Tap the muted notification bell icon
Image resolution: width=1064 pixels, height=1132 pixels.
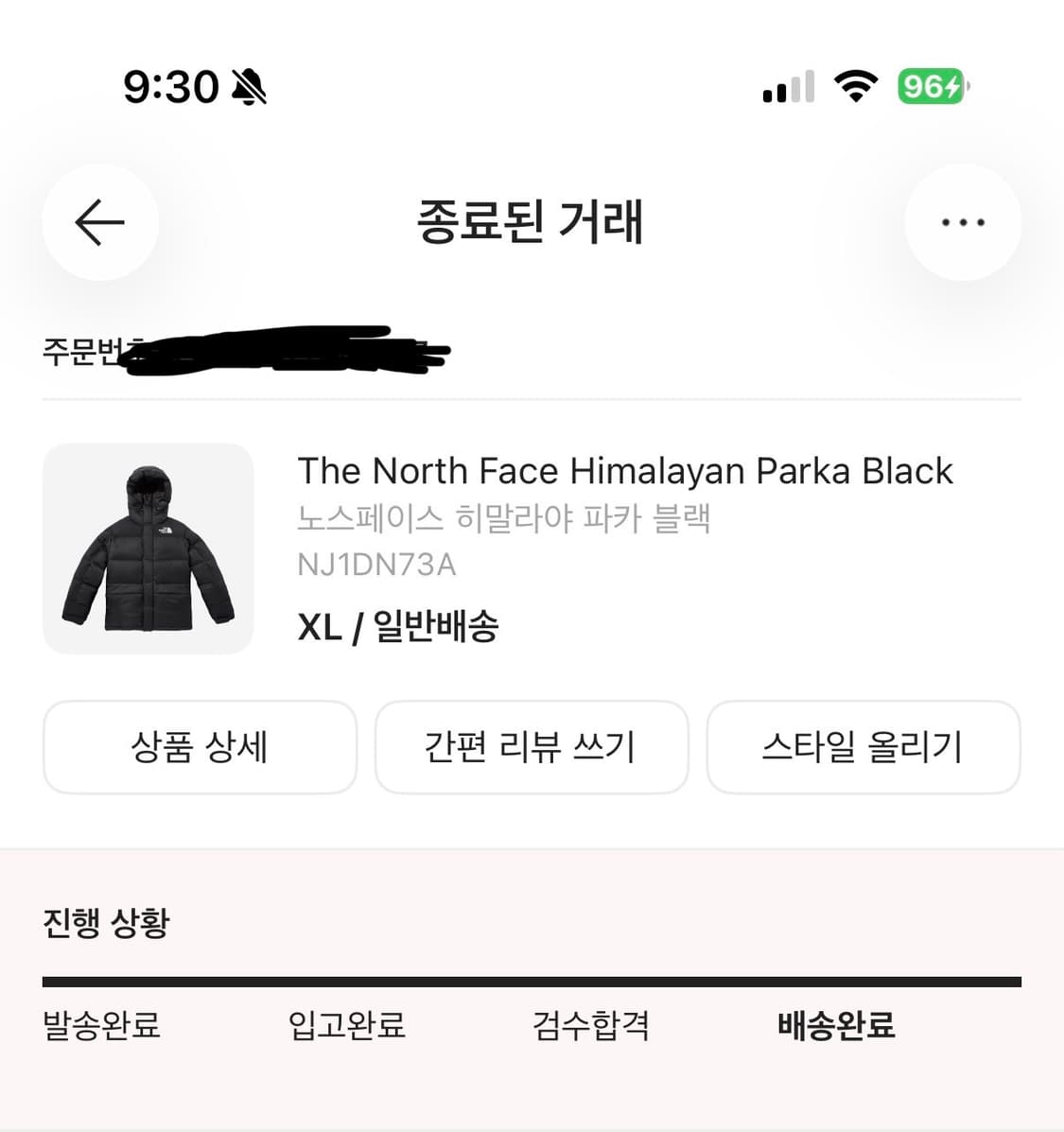point(248,86)
